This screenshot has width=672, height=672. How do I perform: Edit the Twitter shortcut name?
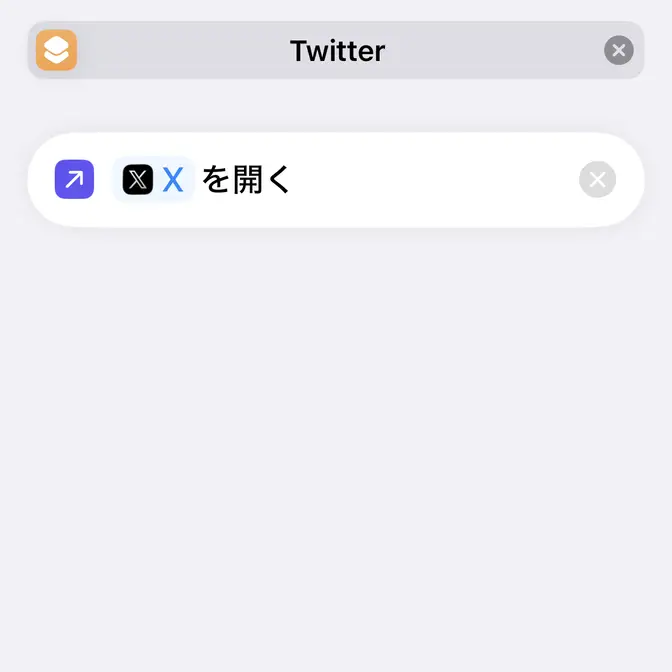click(x=337, y=51)
